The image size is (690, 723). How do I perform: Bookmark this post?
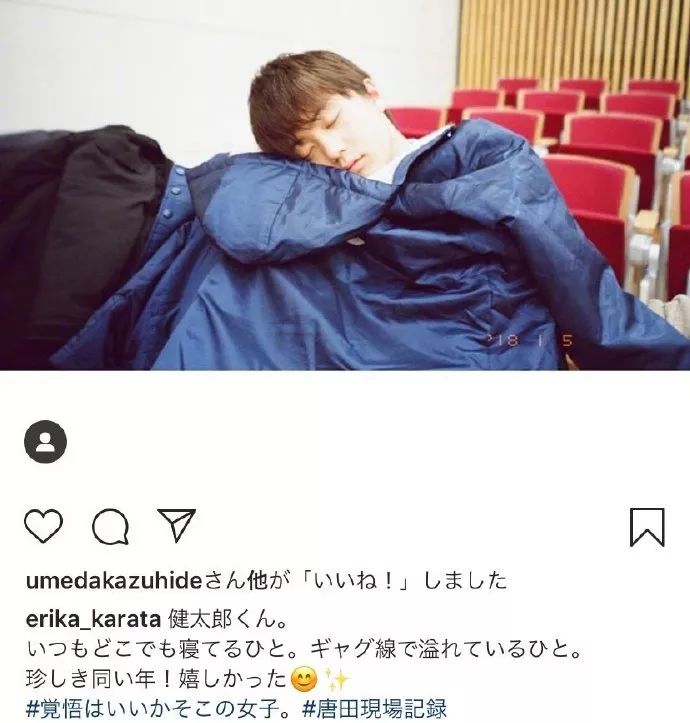647,527
